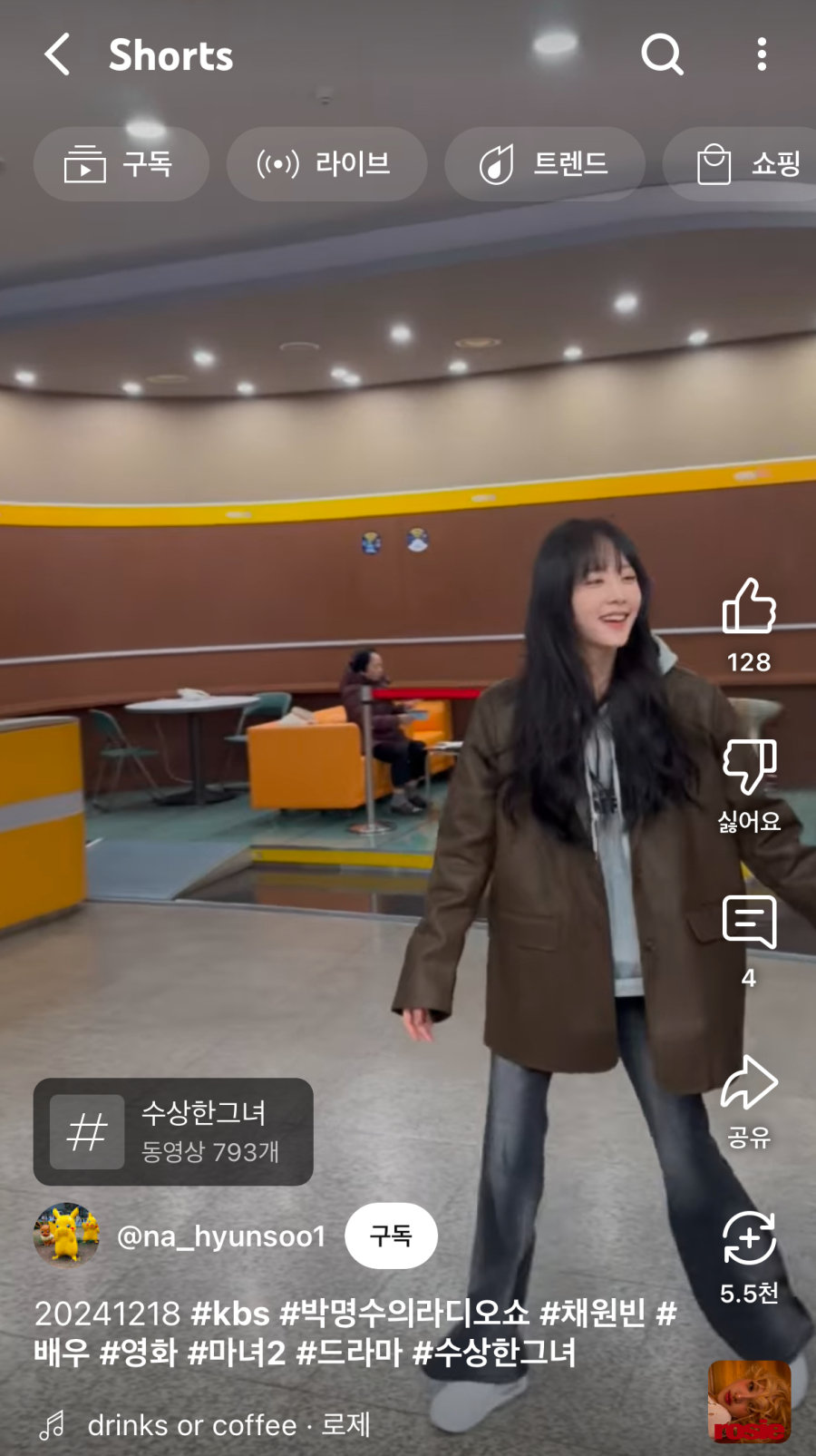Open the three-dot overflow menu
Screen dimensions: 816x1456
point(762,54)
